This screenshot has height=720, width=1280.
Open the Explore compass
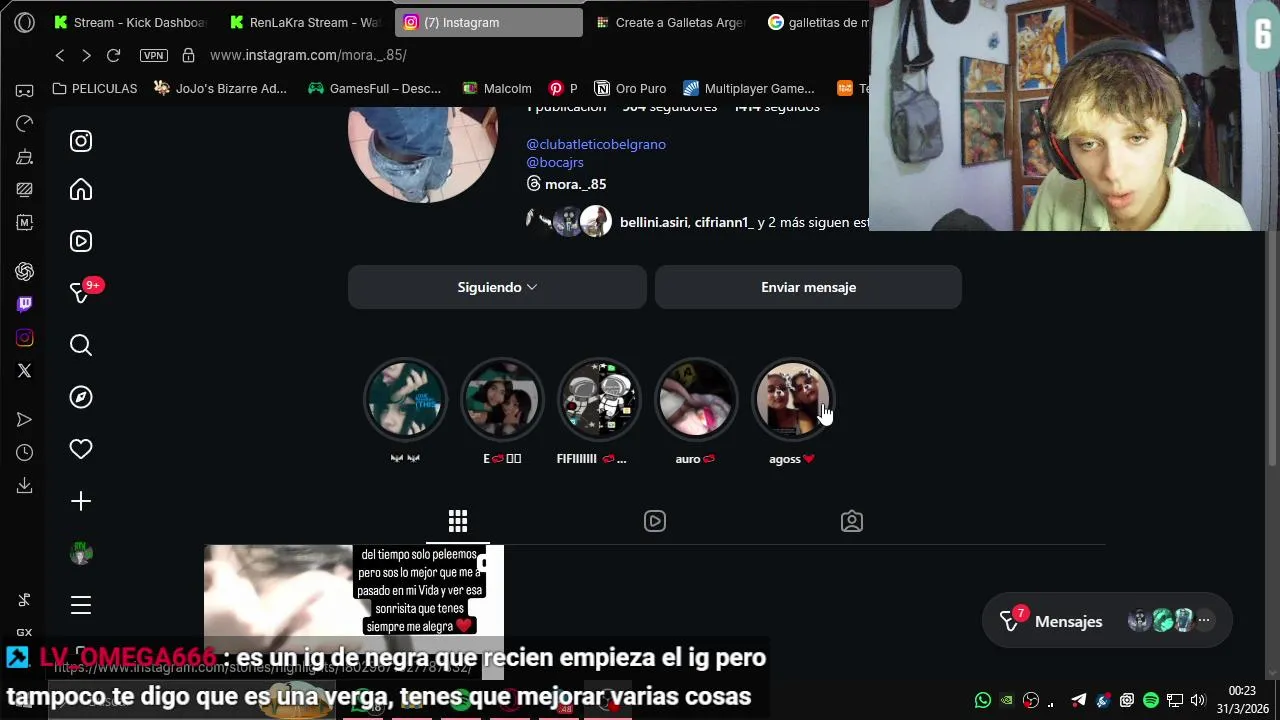[81, 397]
